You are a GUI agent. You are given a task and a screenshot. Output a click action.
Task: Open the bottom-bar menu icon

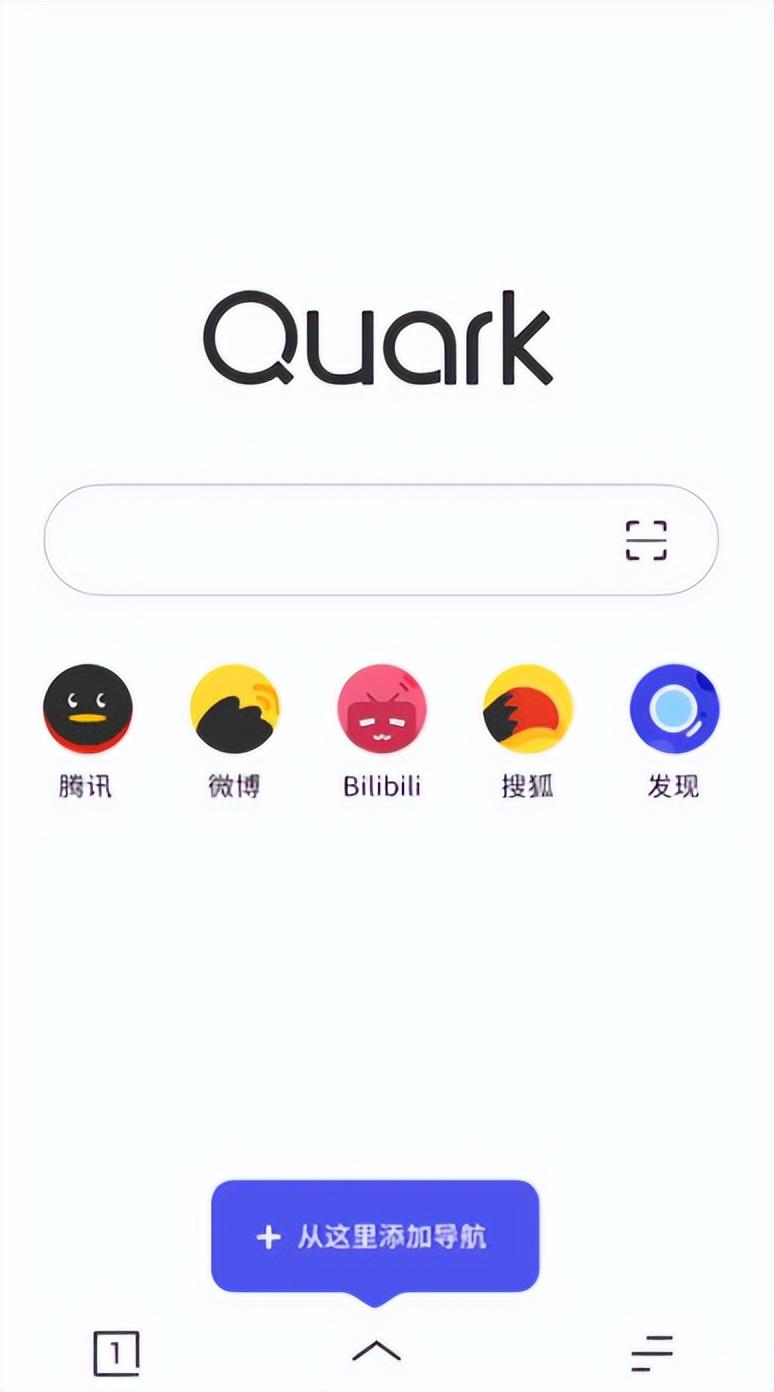652,1354
